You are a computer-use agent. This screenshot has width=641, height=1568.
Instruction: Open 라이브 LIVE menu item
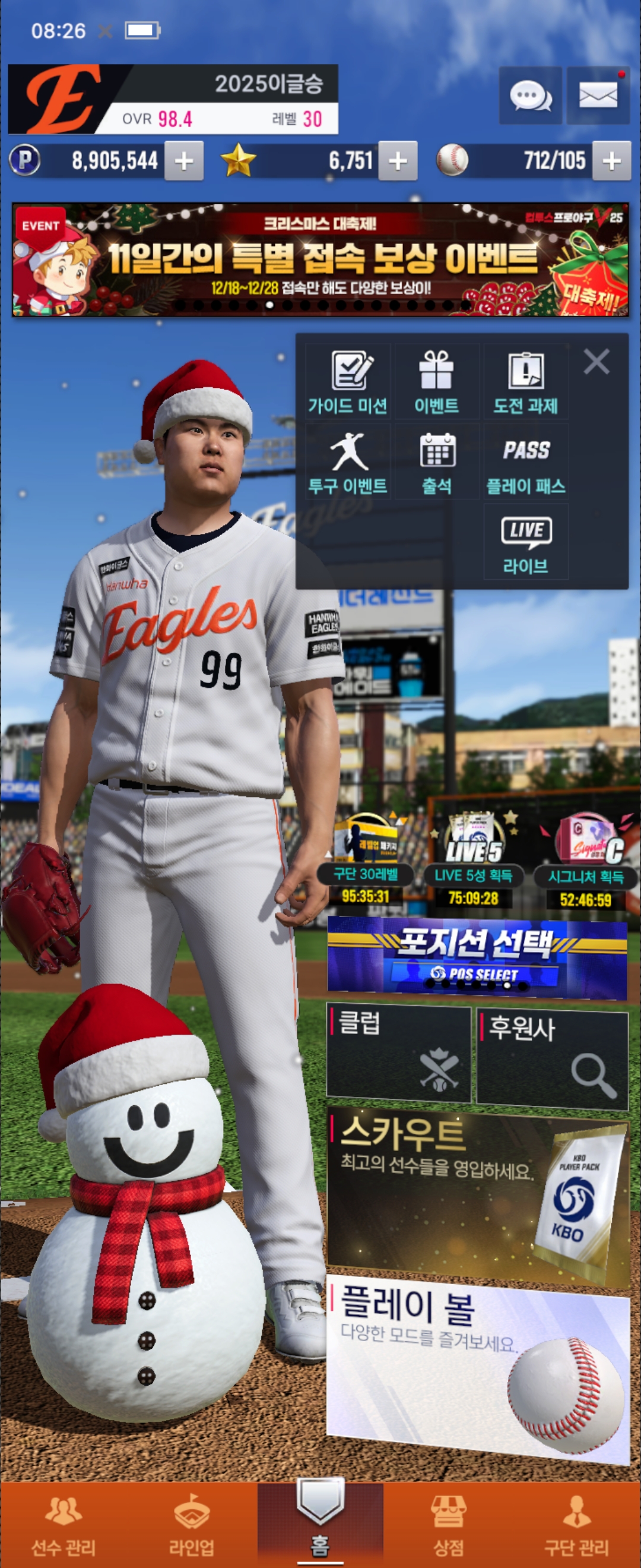[x=525, y=543]
